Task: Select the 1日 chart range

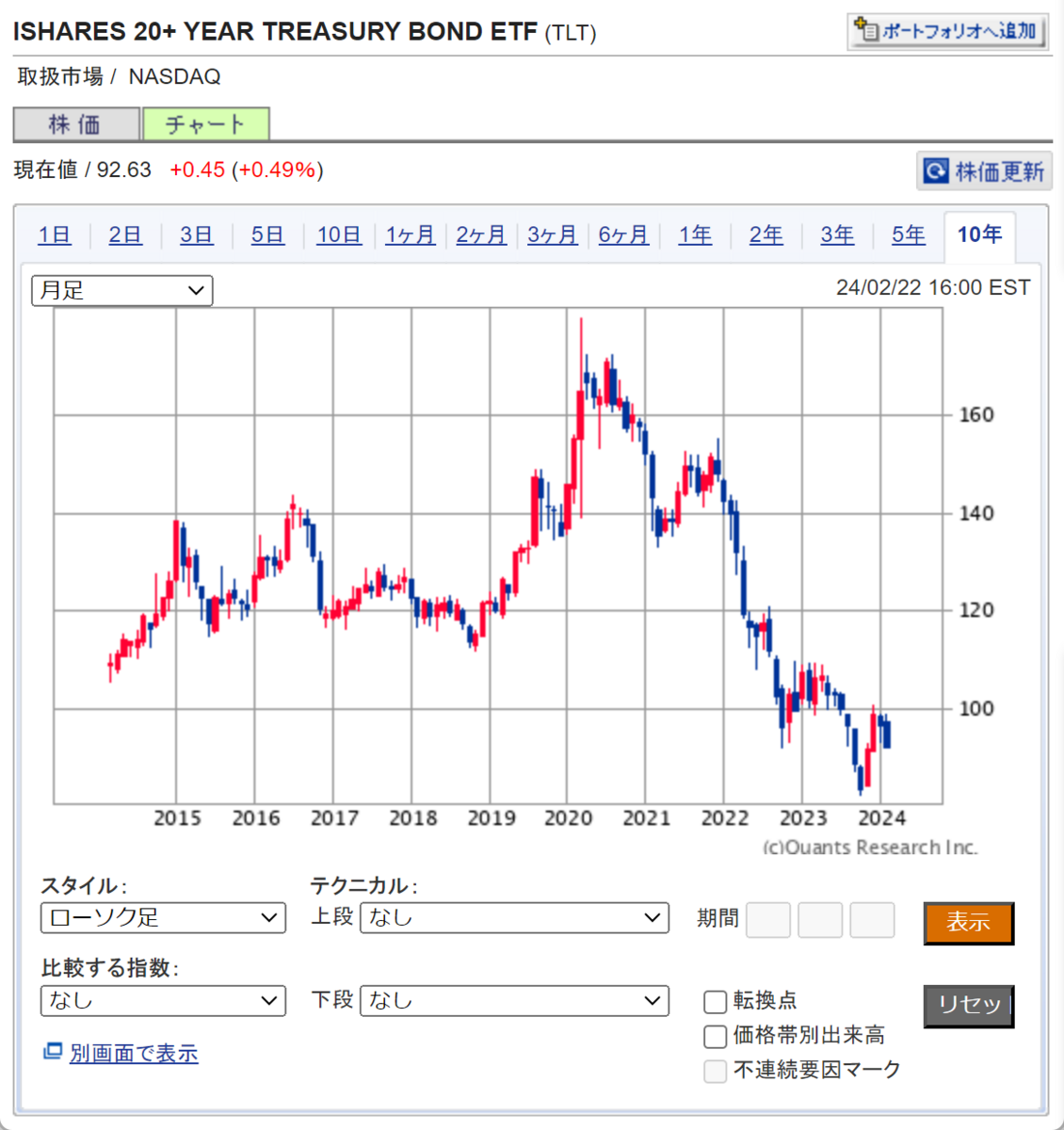Action: pyautogui.click(x=54, y=234)
